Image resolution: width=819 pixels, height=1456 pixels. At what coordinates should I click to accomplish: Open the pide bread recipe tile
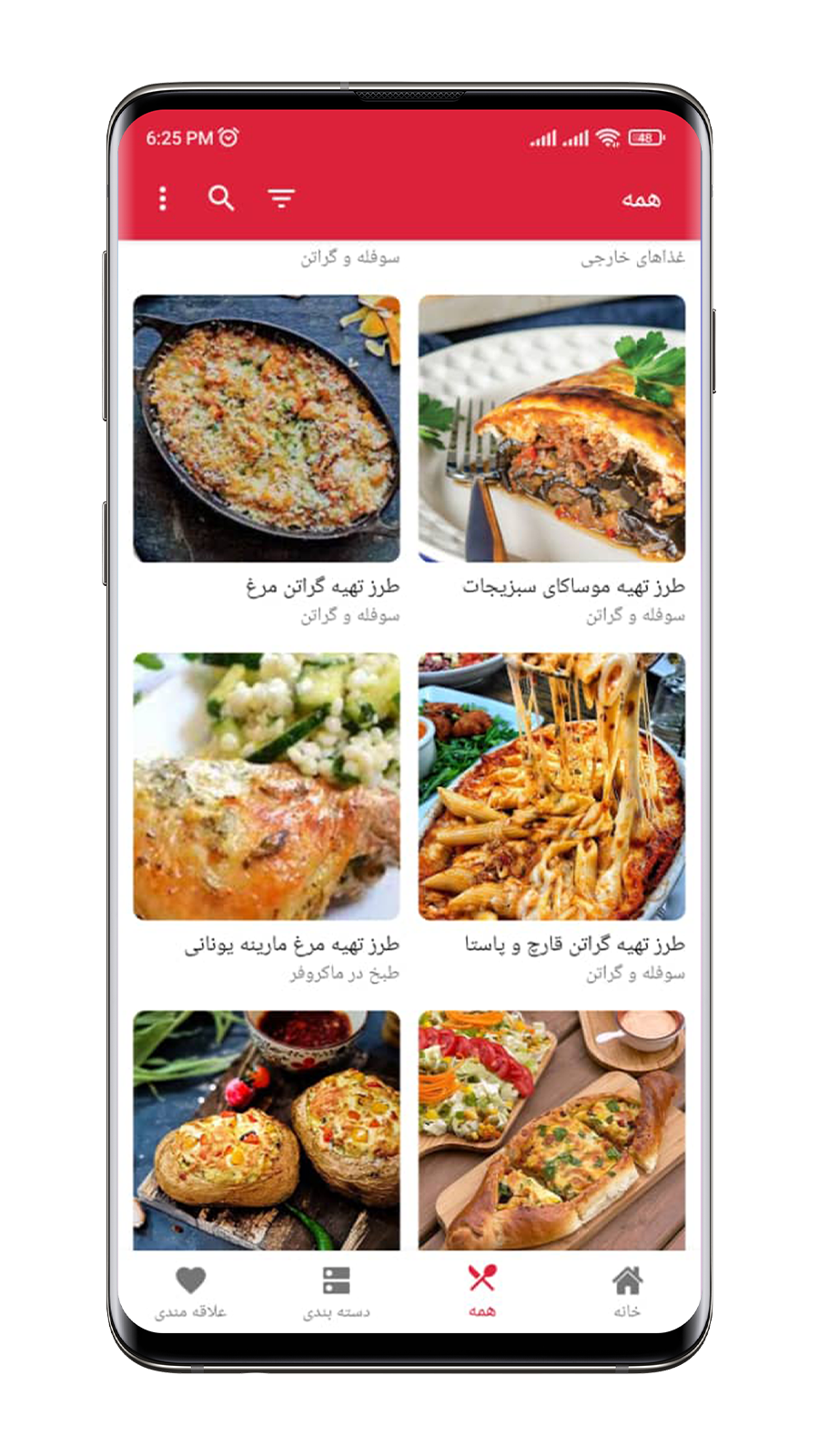[x=551, y=1129]
